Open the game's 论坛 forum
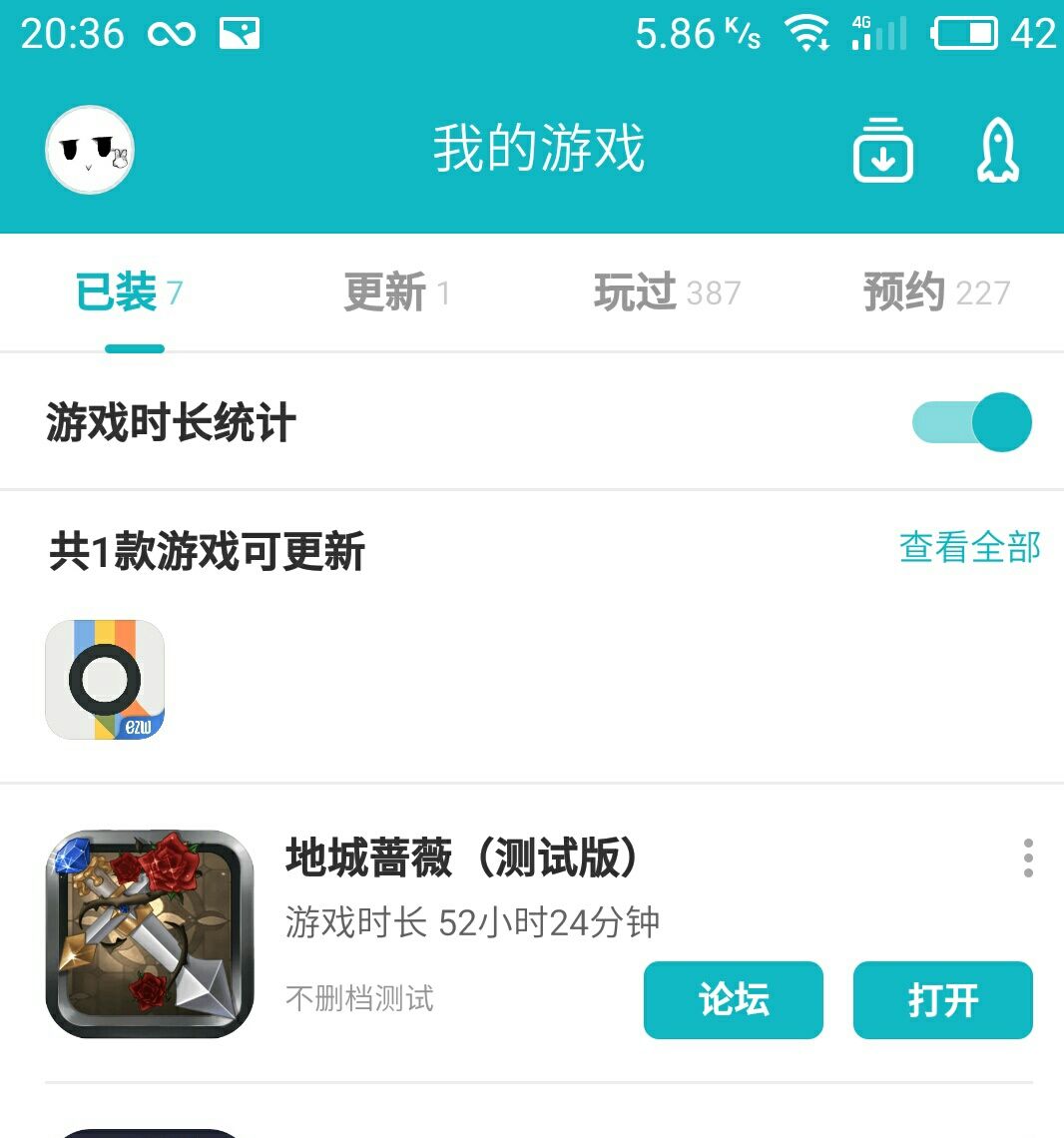Viewport: 1064px width, 1138px height. pos(734,1000)
